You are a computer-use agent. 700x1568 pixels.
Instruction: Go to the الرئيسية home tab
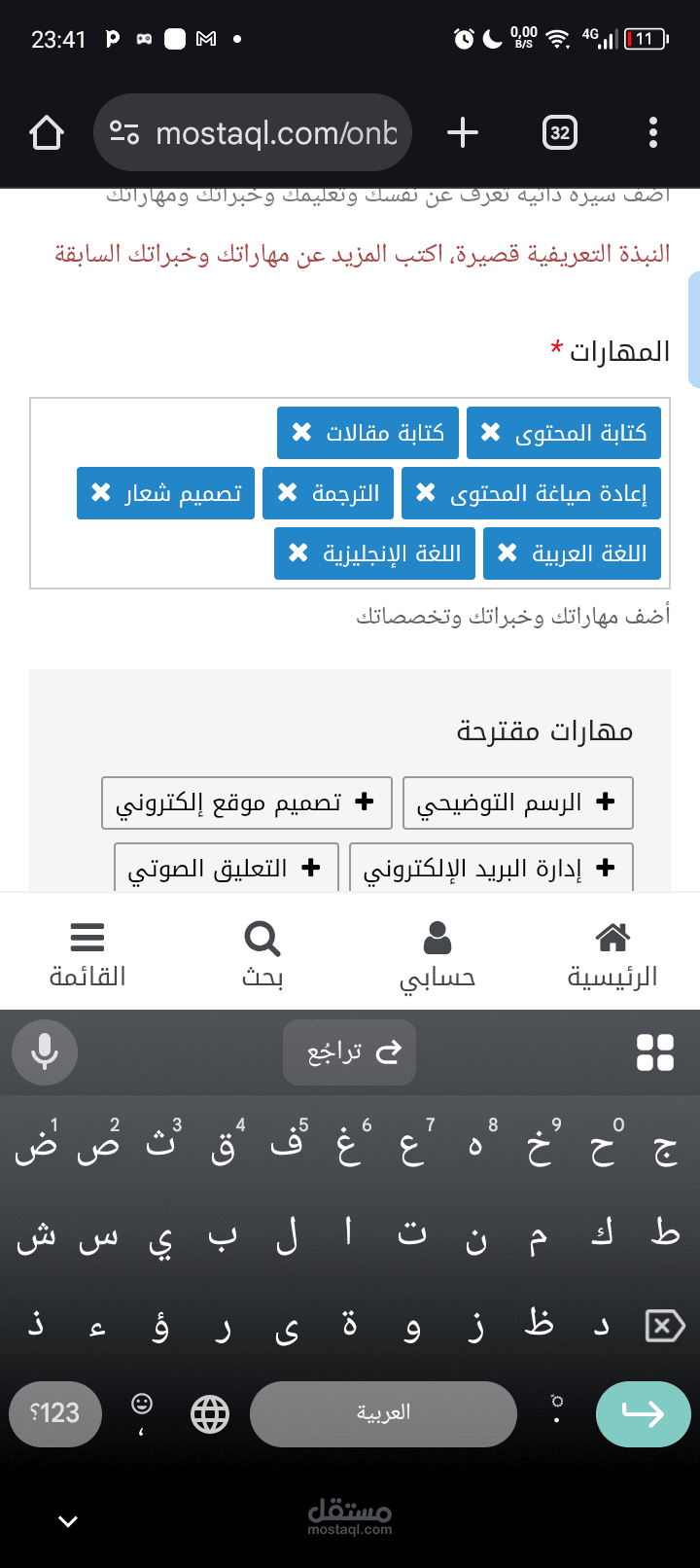(612, 954)
